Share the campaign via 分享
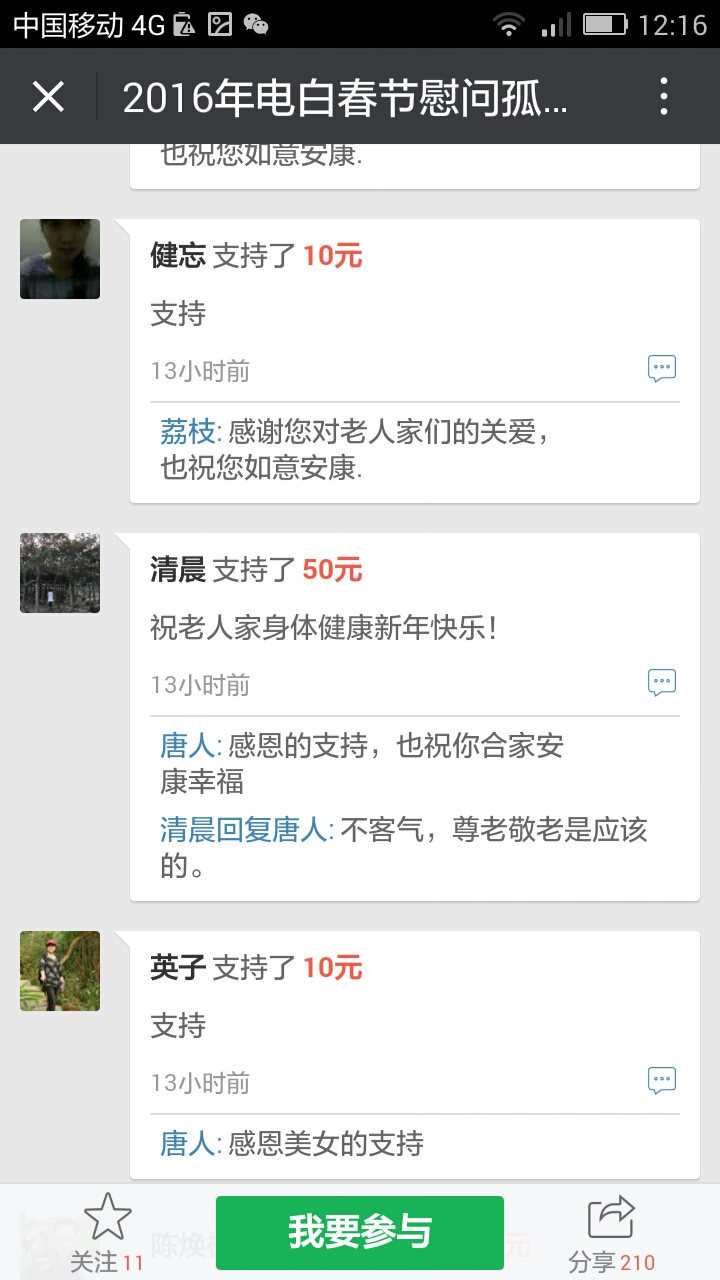The width and height of the screenshot is (720, 1280). tap(611, 1232)
